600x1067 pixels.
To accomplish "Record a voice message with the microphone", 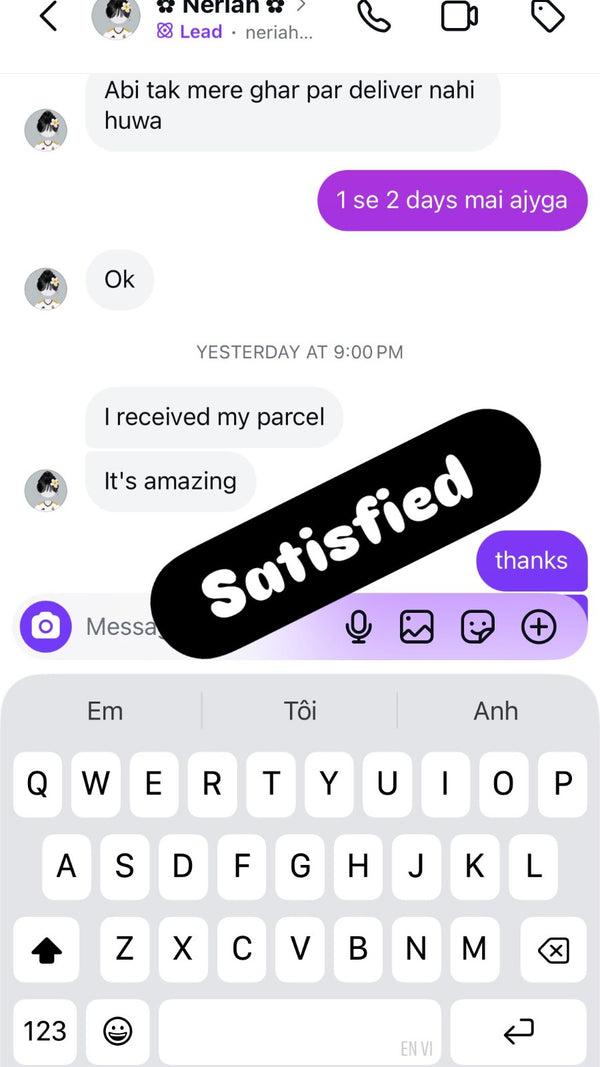I will point(358,627).
